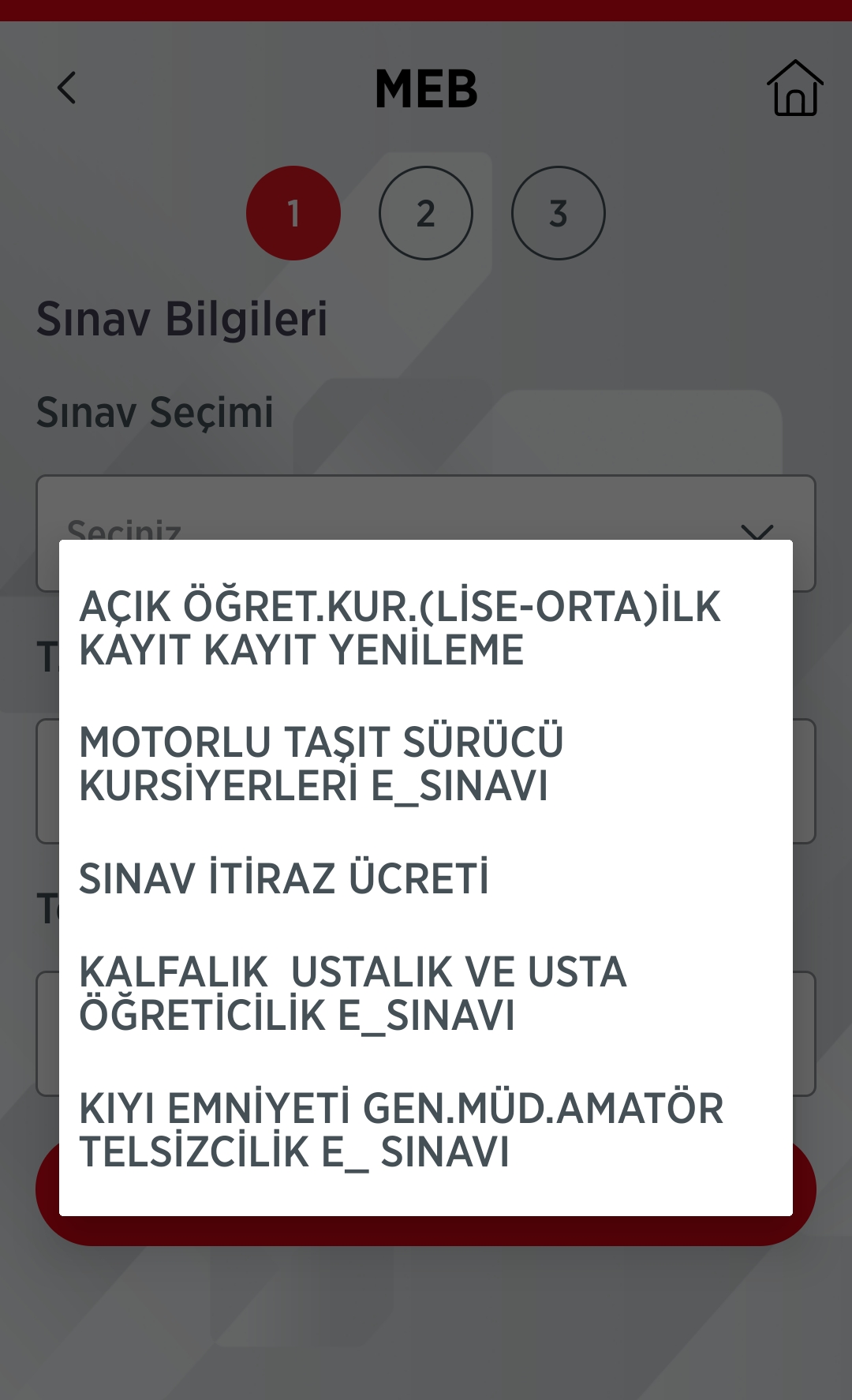
Task: Select AÇIK ÖĞRET.KUR.(LİSE-ORTA) İLK KAYIT option
Action: tap(399, 628)
